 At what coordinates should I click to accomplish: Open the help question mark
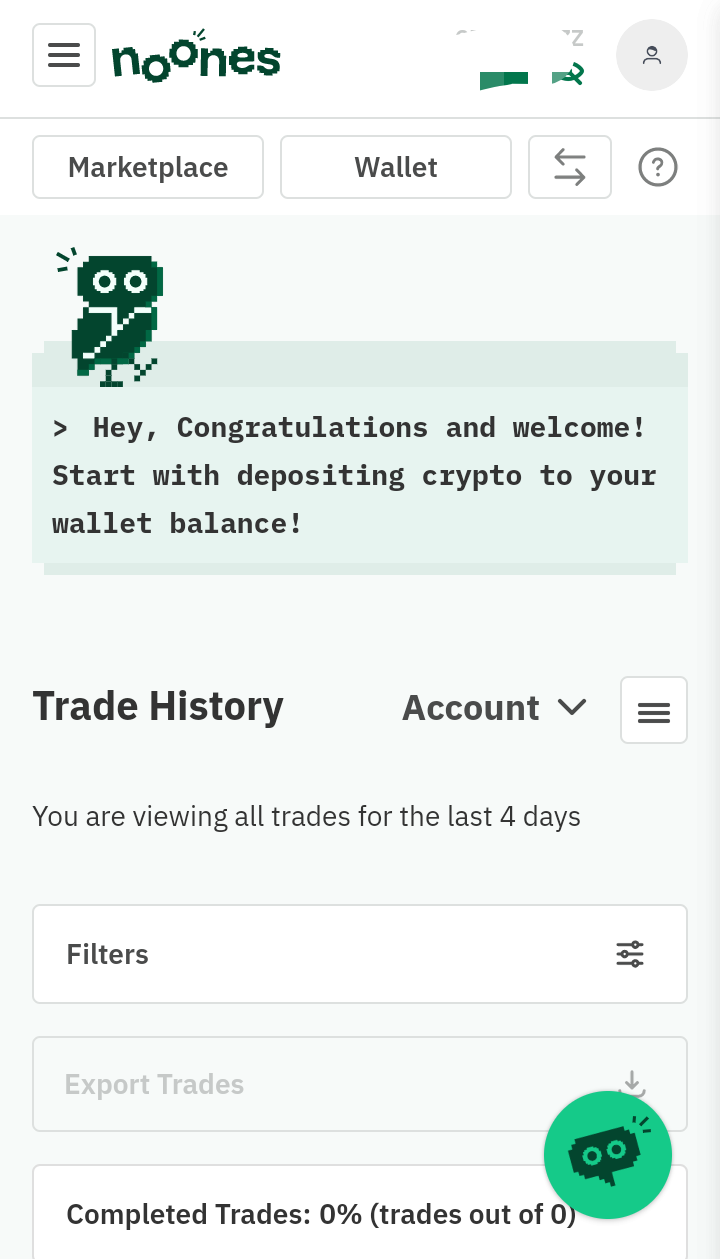pos(658,167)
